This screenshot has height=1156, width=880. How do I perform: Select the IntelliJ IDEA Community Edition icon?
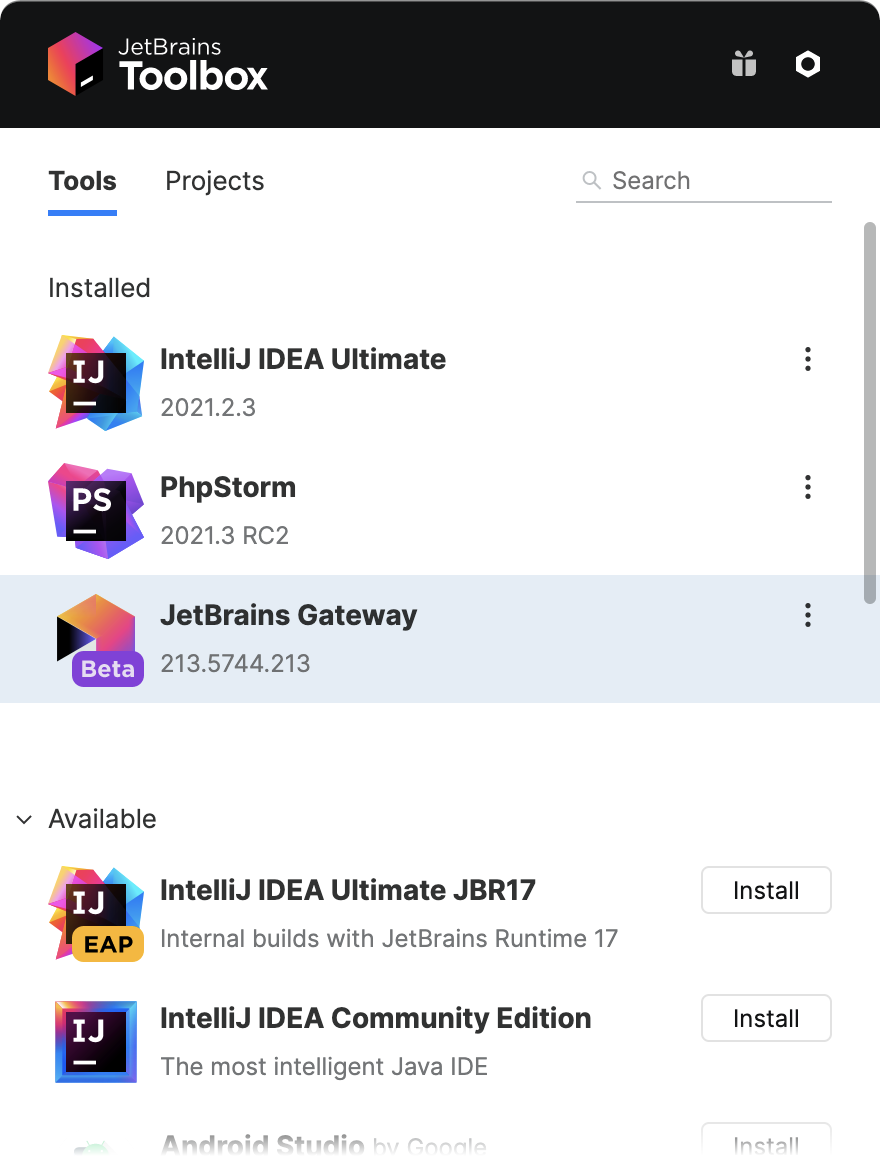coord(96,1042)
